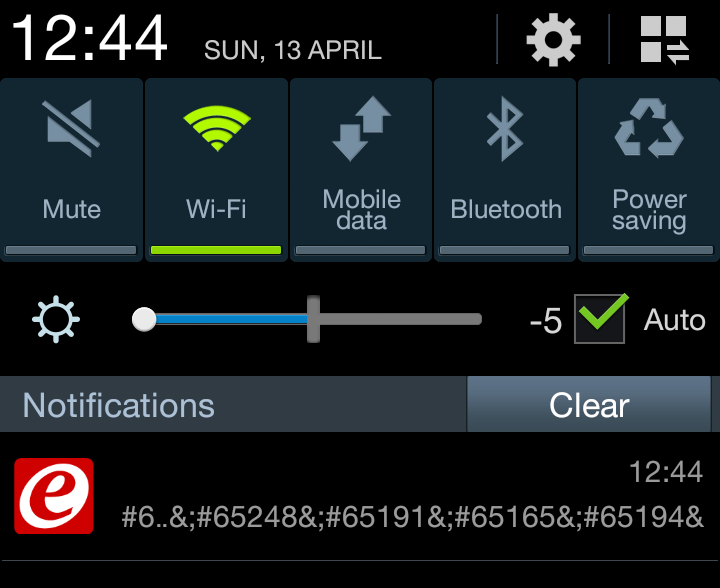Enable Mobile data
This screenshot has width=720, height=588.
pos(361,170)
